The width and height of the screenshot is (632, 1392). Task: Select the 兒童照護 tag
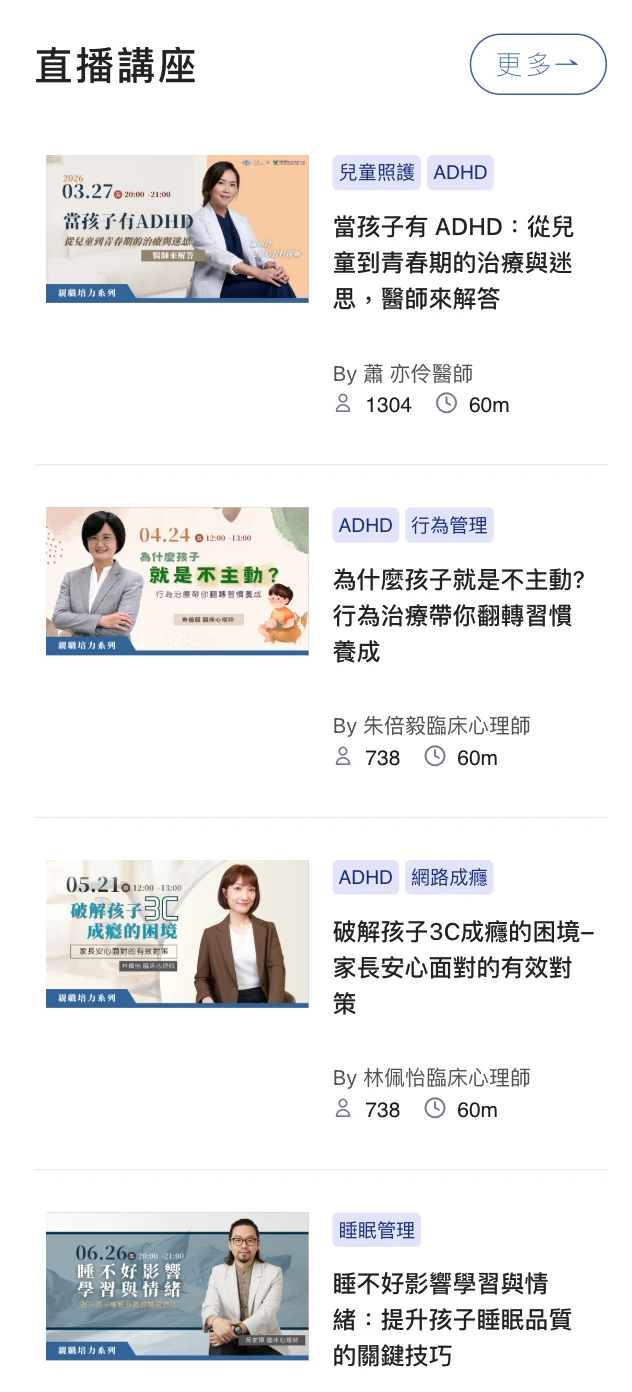coord(377,173)
